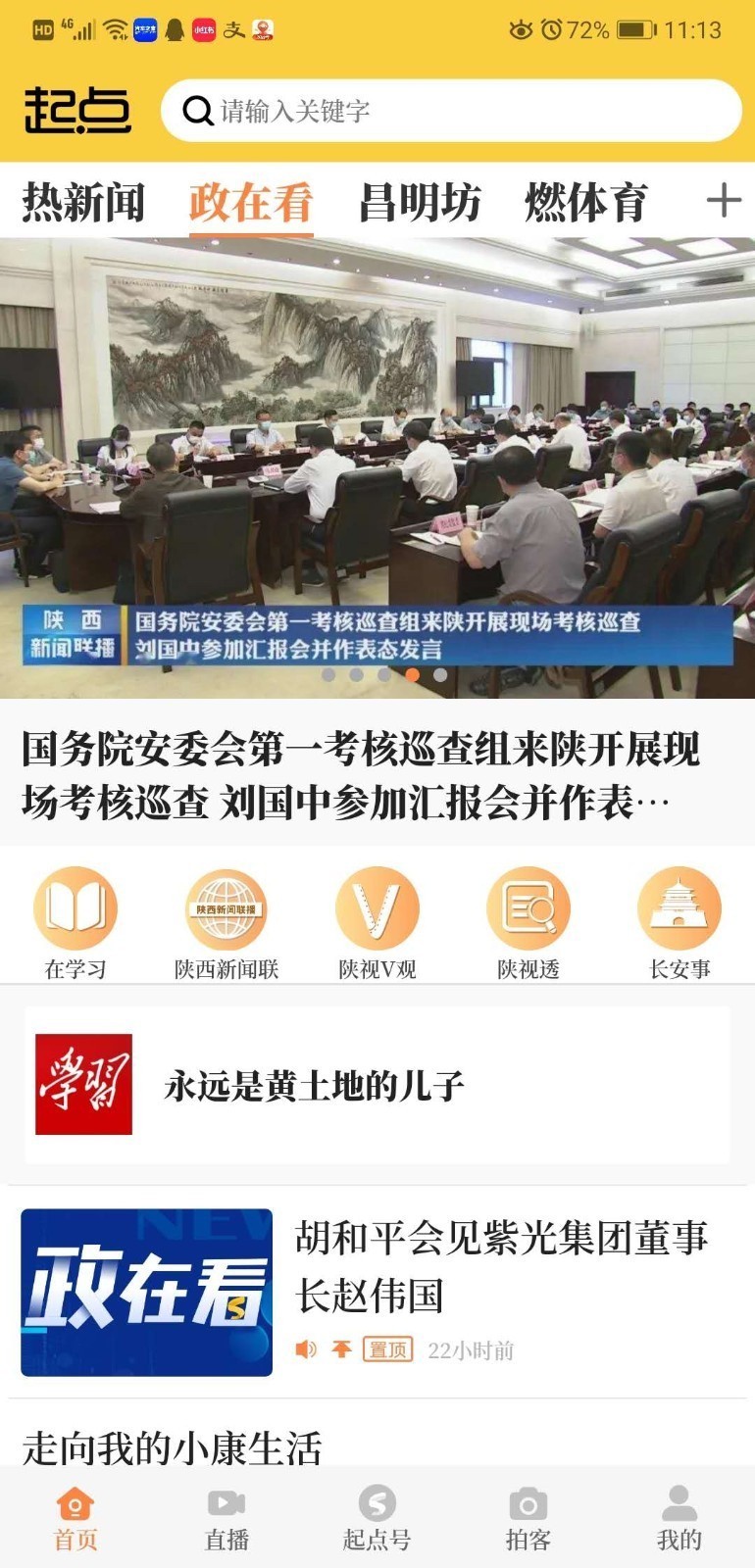Add more channels with the plus icon
This screenshot has height=1568, width=755.
click(724, 201)
